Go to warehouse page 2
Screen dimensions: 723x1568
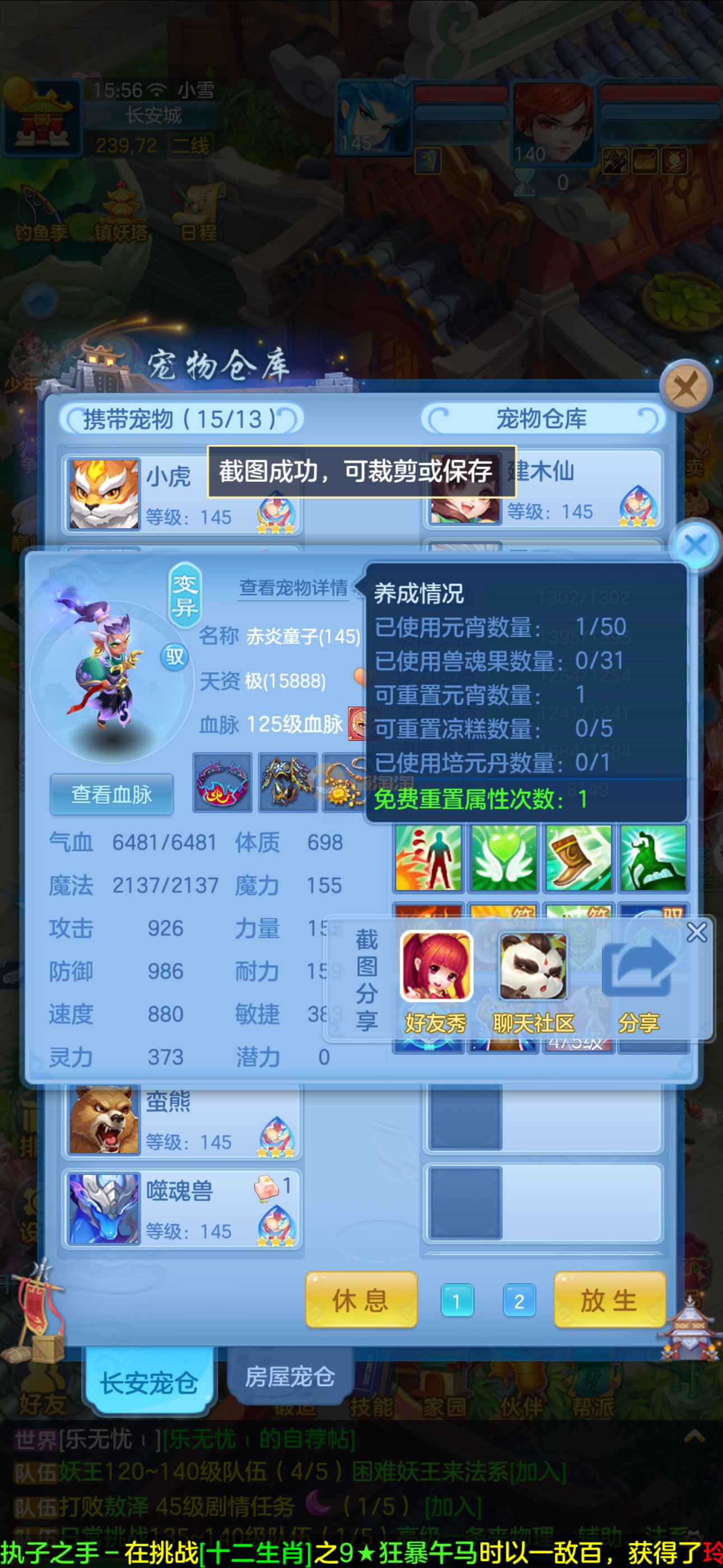click(x=518, y=1302)
